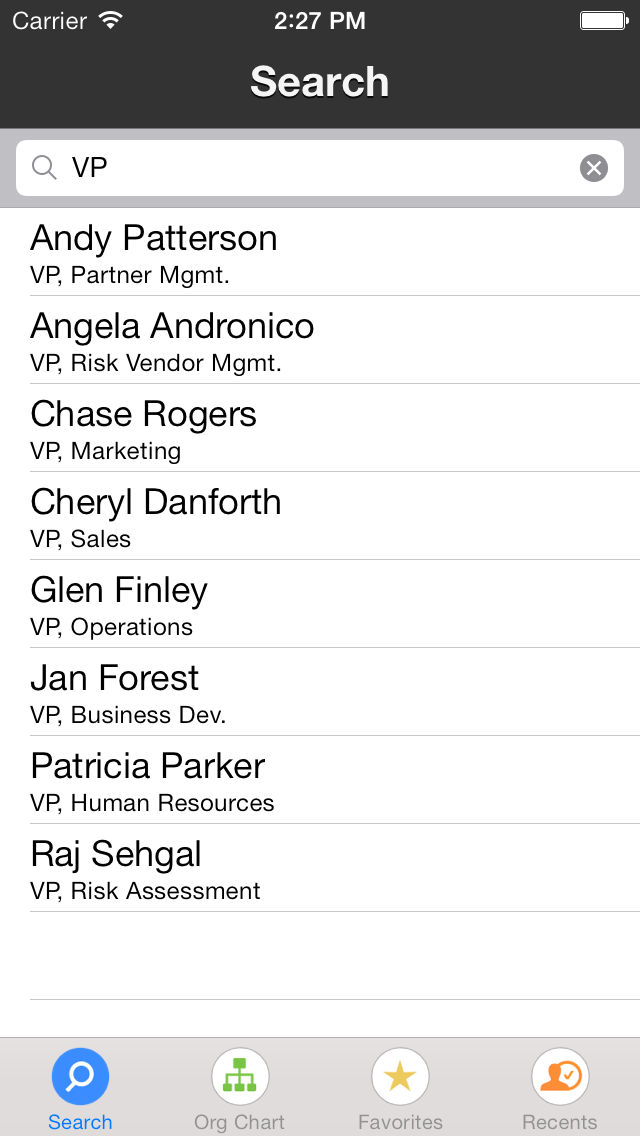Open Andy Patterson's profile
Image resolution: width=640 pixels, height=1136 pixels.
point(320,252)
